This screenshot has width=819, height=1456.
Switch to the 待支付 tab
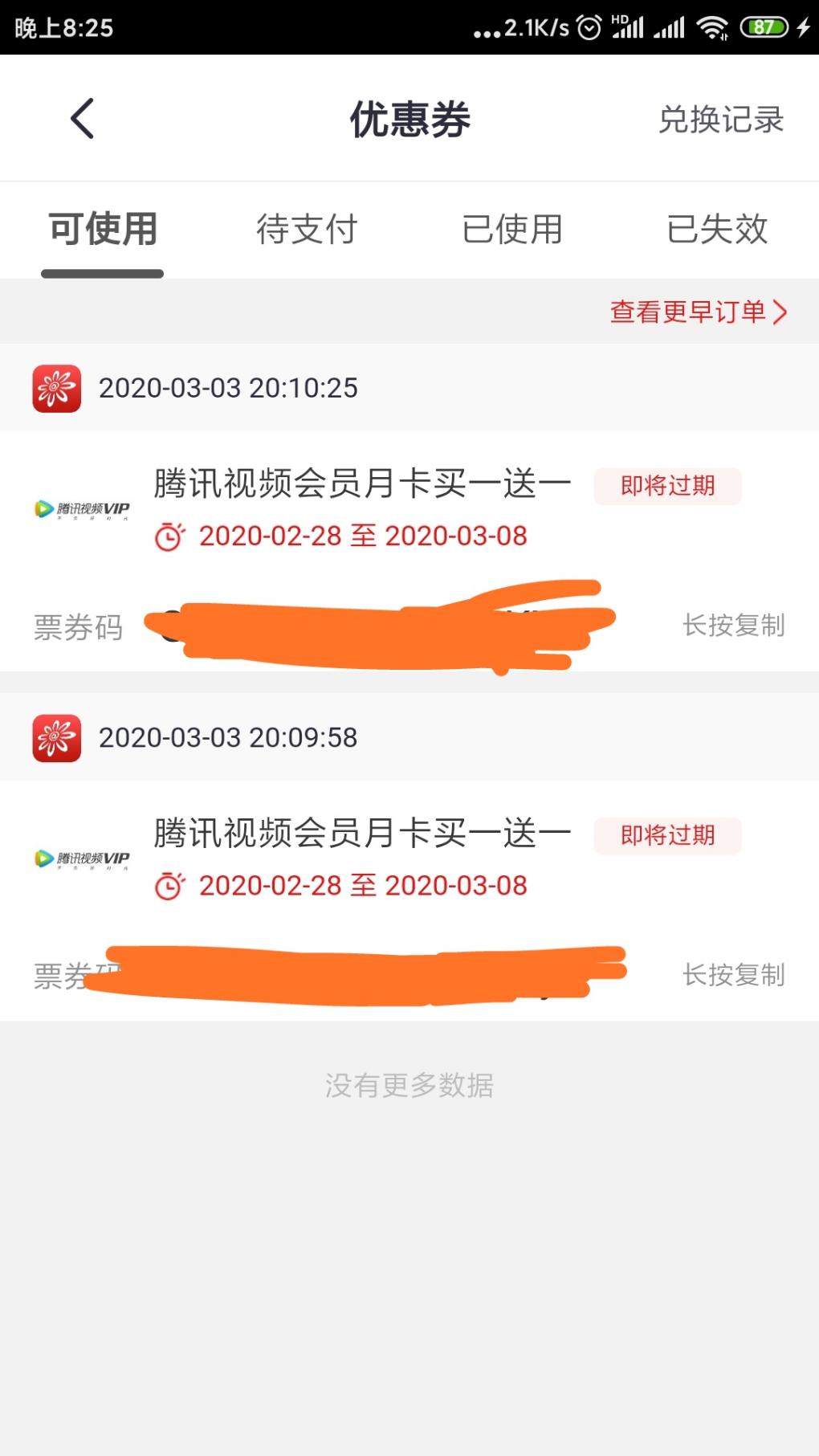(x=307, y=230)
